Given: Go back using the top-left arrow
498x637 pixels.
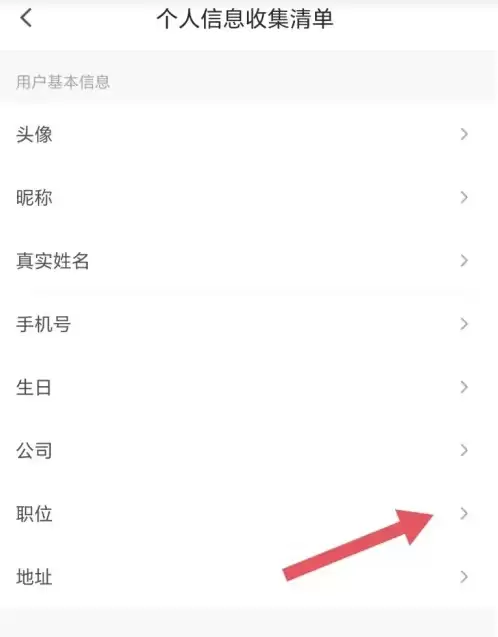Looking at the screenshot, I should pos(26,19).
